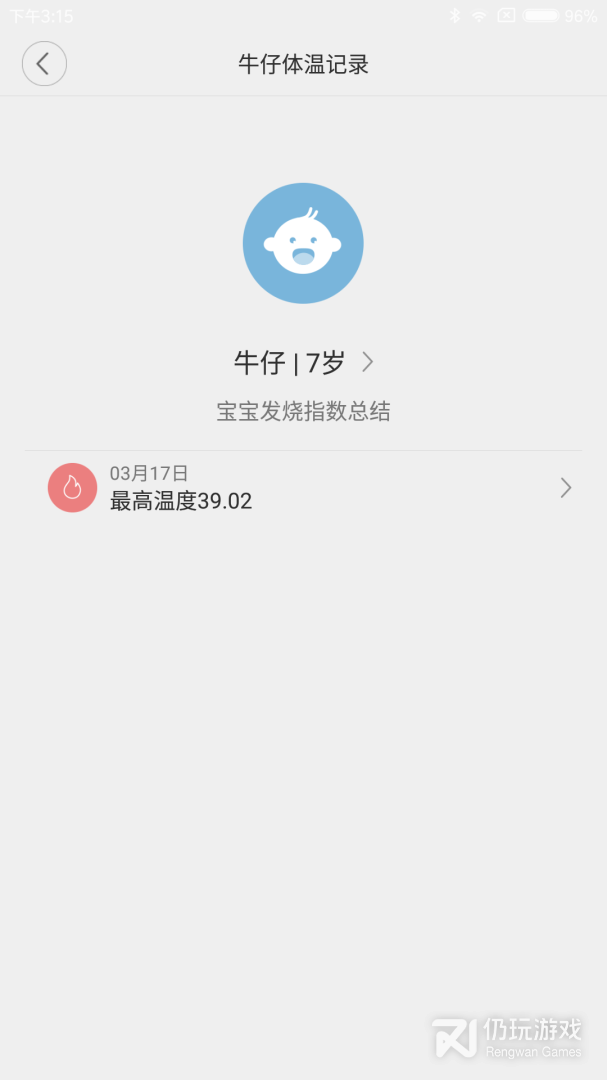Screen dimensions: 607x1080
Task: Tap the blue baby avatar
Action: pyautogui.click(x=303, y=243)
